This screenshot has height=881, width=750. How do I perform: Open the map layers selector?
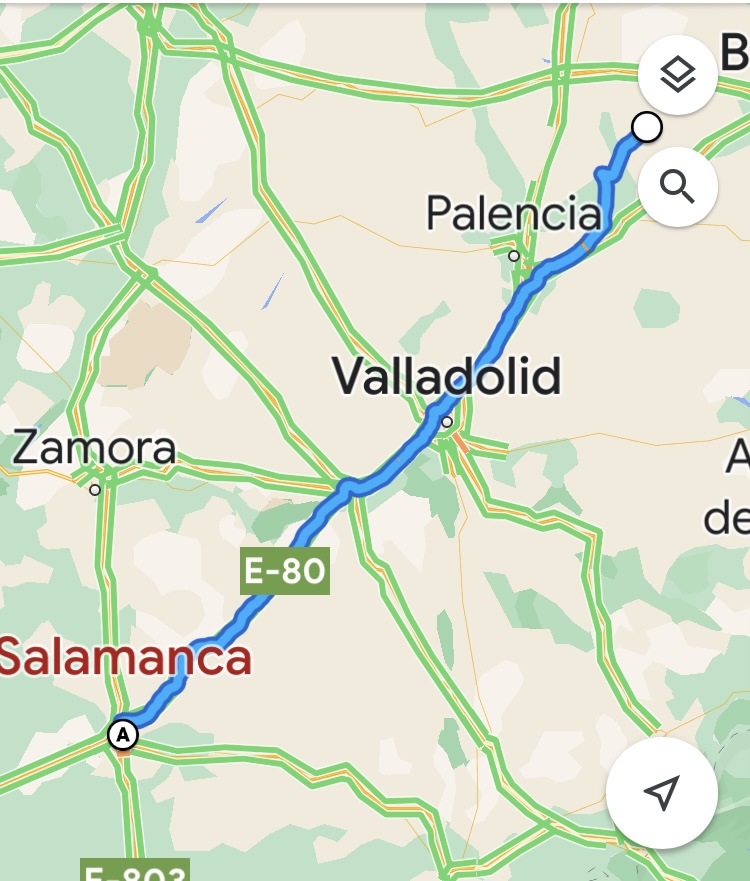[678, 75]
